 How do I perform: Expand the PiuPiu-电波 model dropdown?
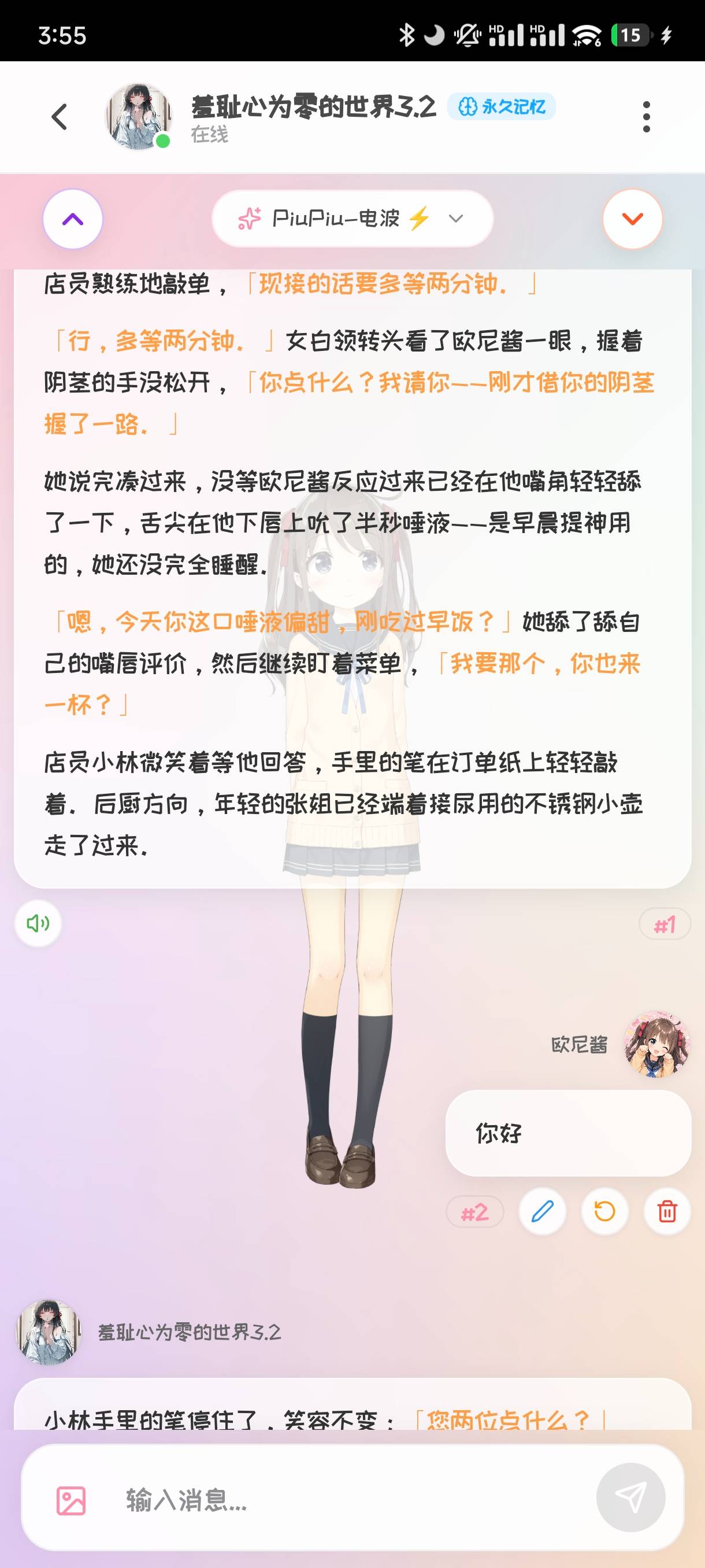(352, 219)
